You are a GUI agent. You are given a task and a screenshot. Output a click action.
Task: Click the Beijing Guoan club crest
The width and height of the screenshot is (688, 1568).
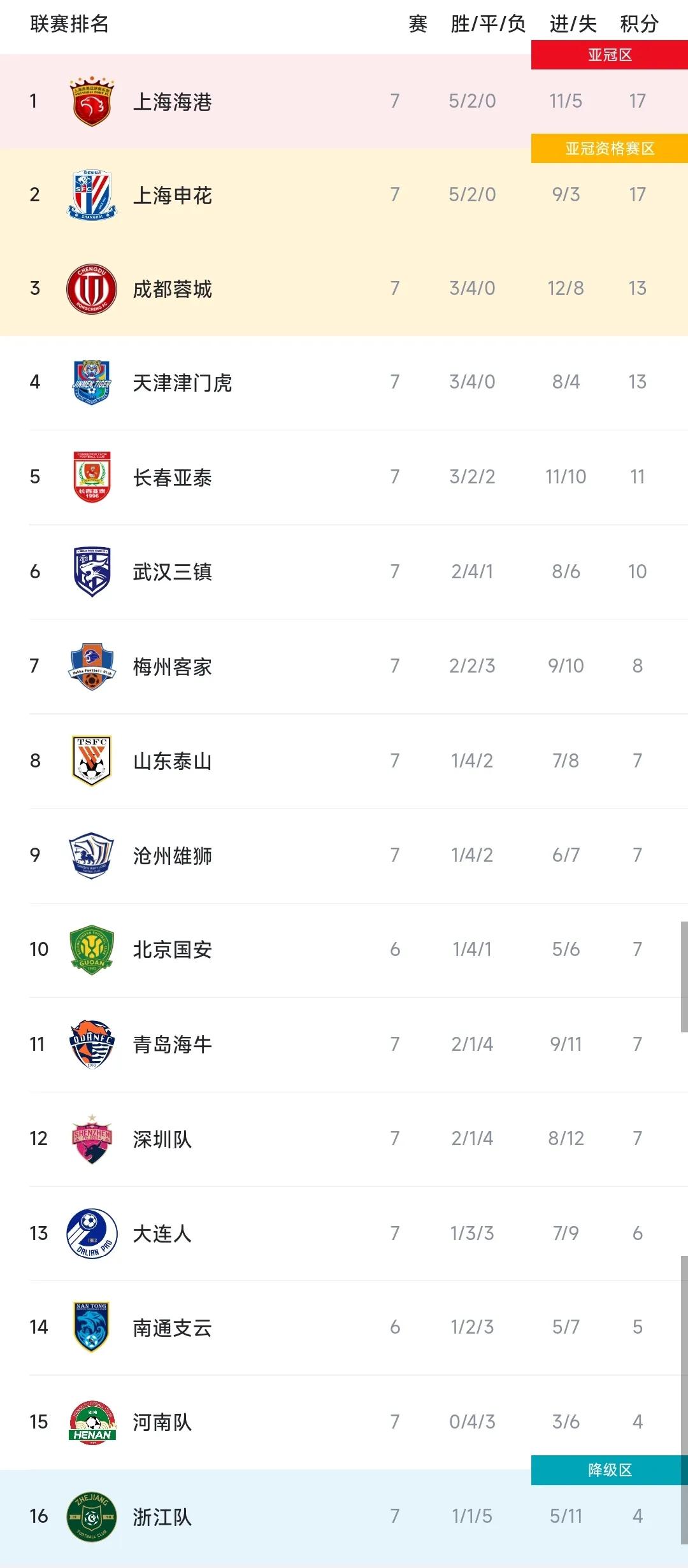tap(91, 950)
